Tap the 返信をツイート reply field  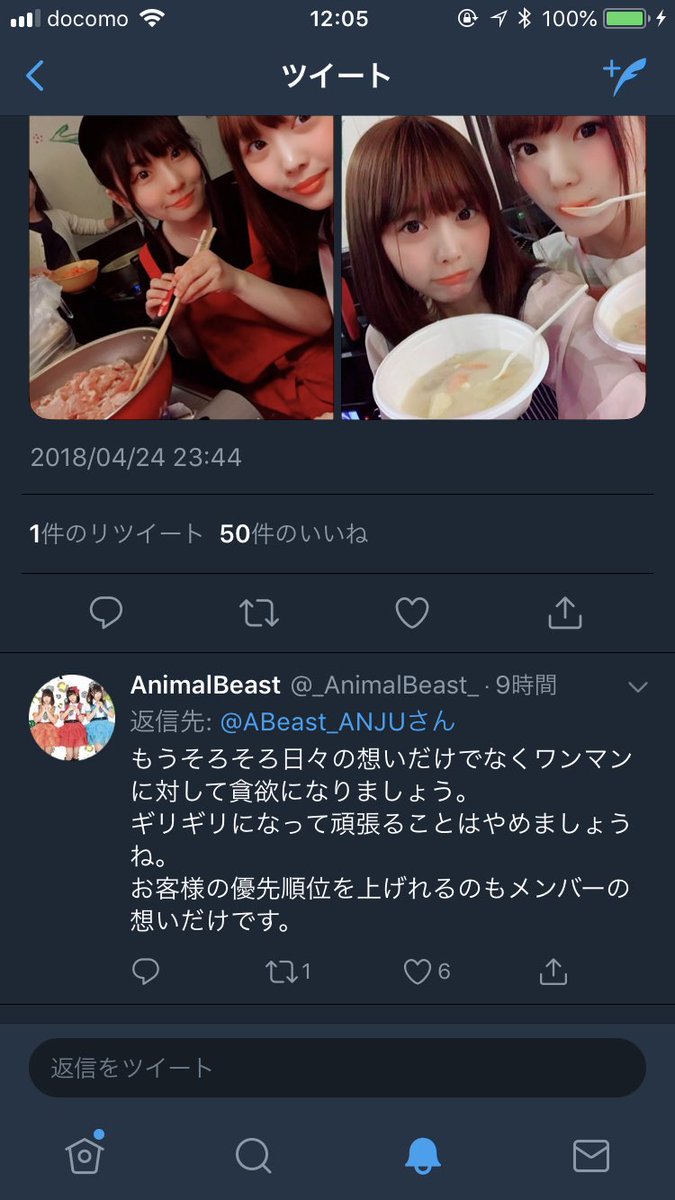(337, 1067)
